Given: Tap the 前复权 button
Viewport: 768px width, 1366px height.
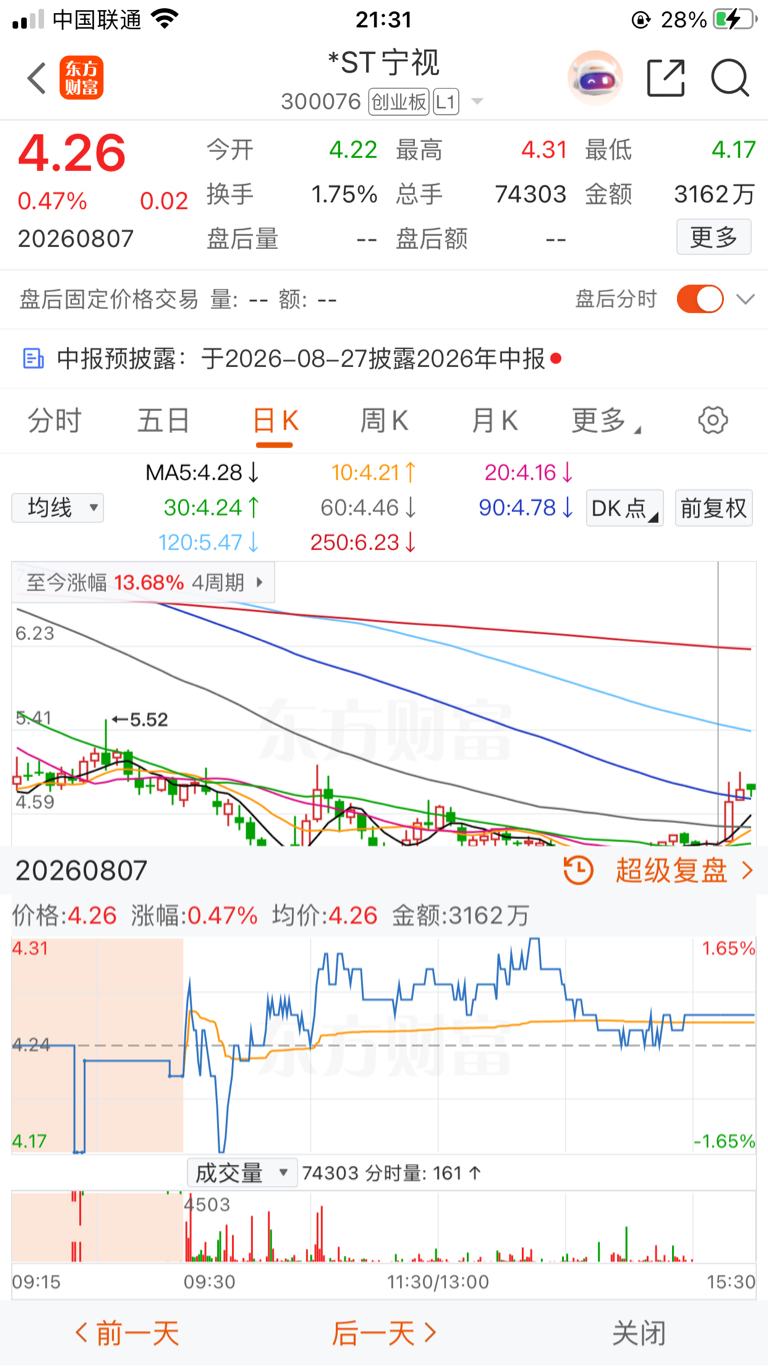Looking at the screenshot, I should (714, 508).
